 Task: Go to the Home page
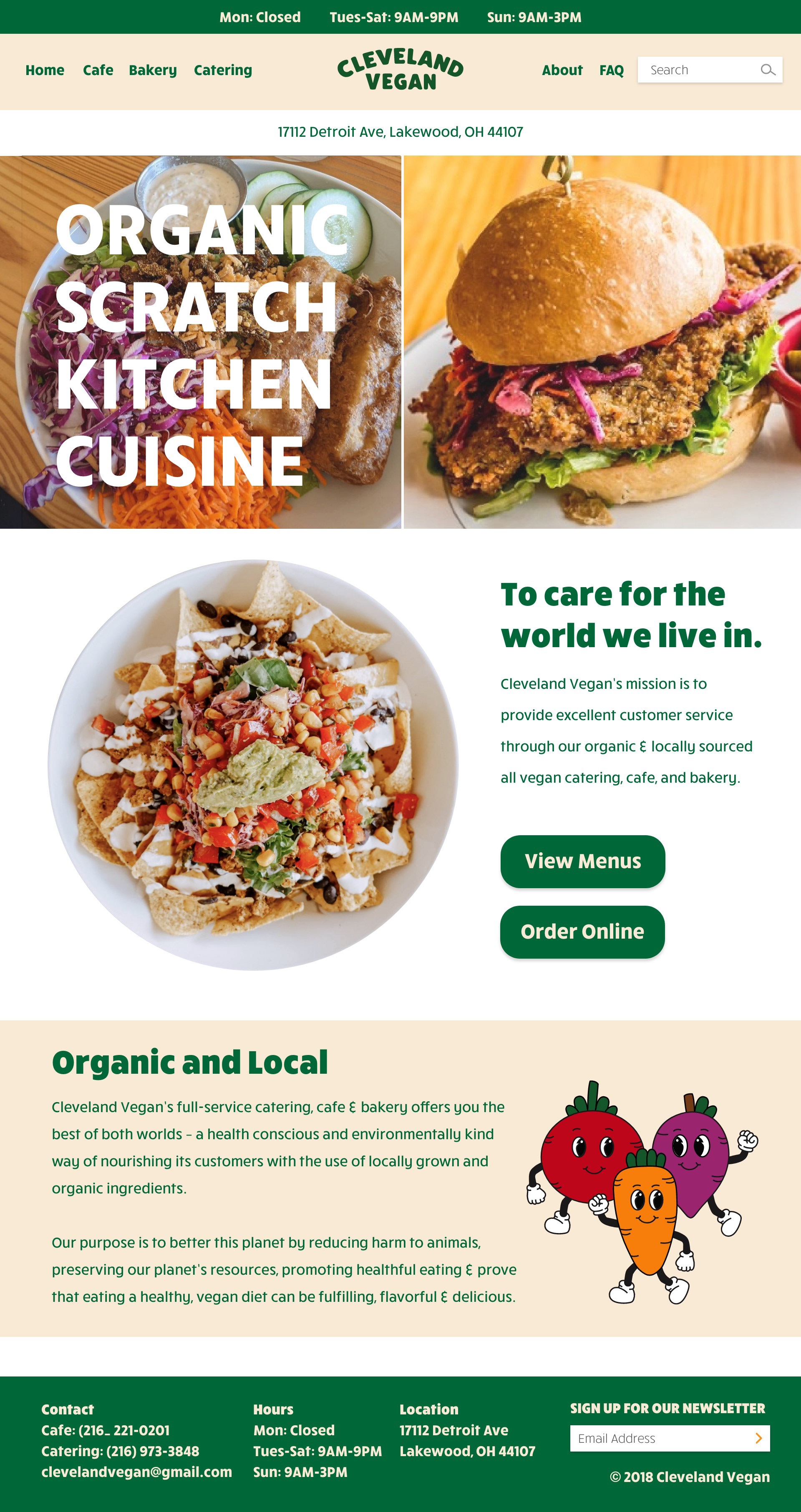(x=45, y=70)
